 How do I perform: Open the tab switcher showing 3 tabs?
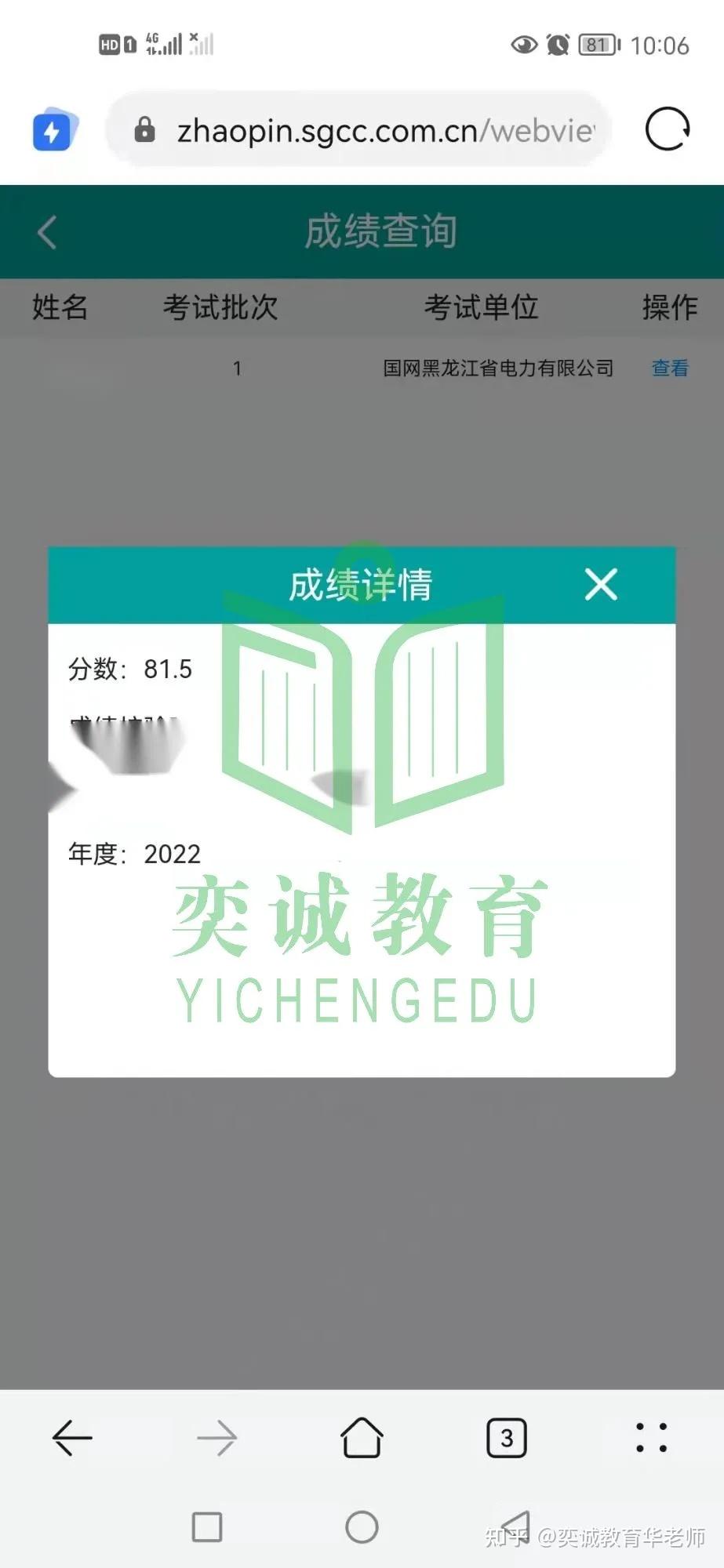(507, 1438)
